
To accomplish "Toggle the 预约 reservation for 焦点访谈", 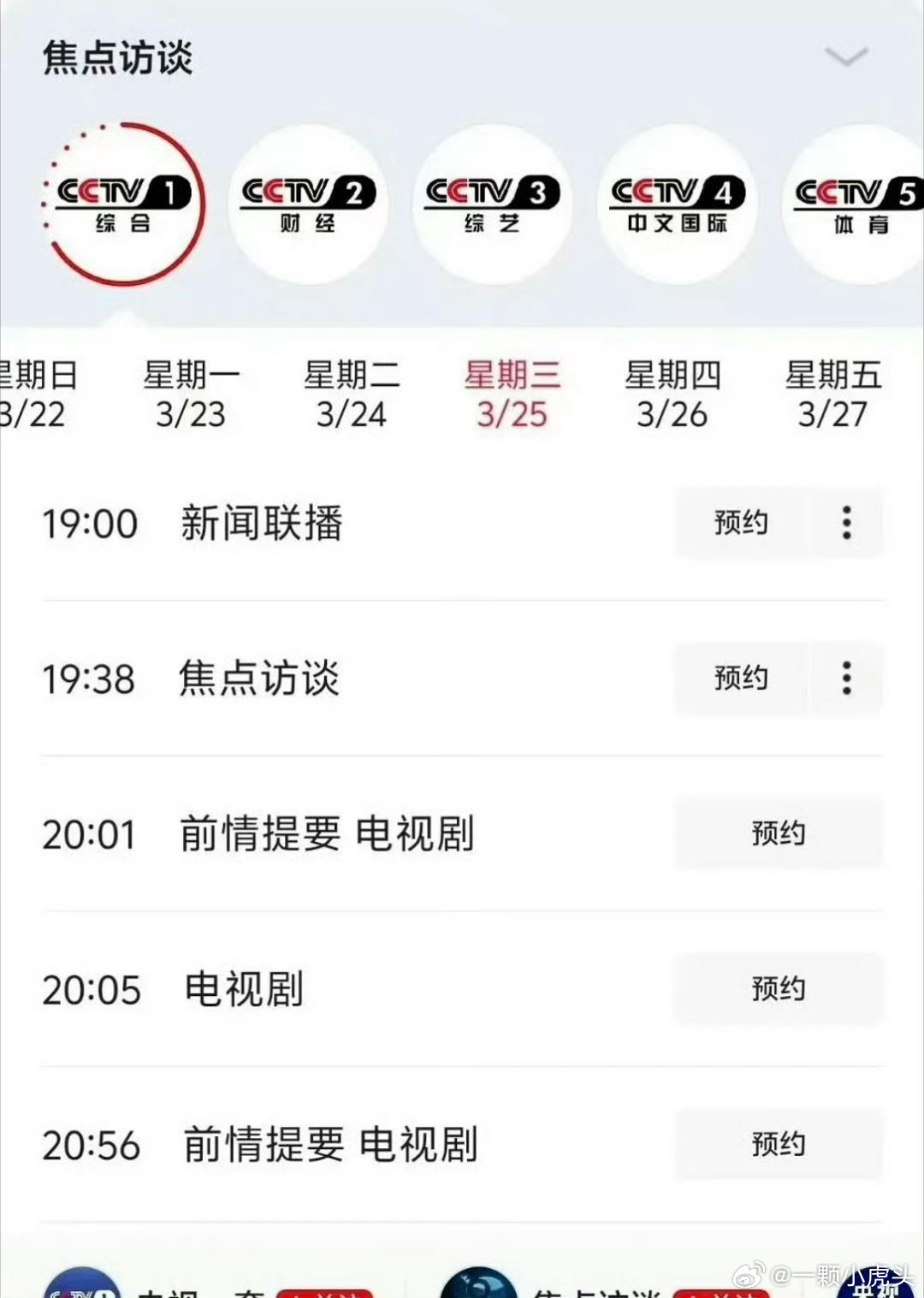I will [741, 679].
